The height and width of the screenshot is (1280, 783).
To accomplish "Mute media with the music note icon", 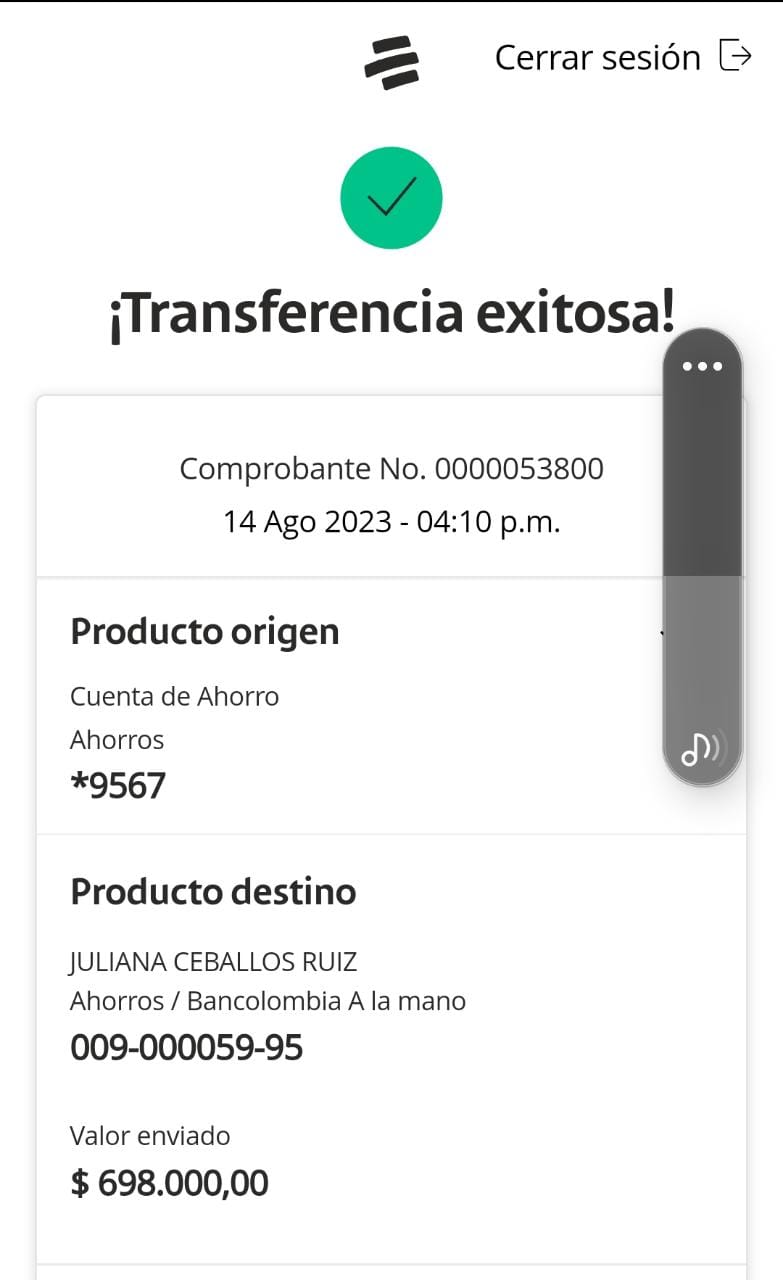I will 702,748.
